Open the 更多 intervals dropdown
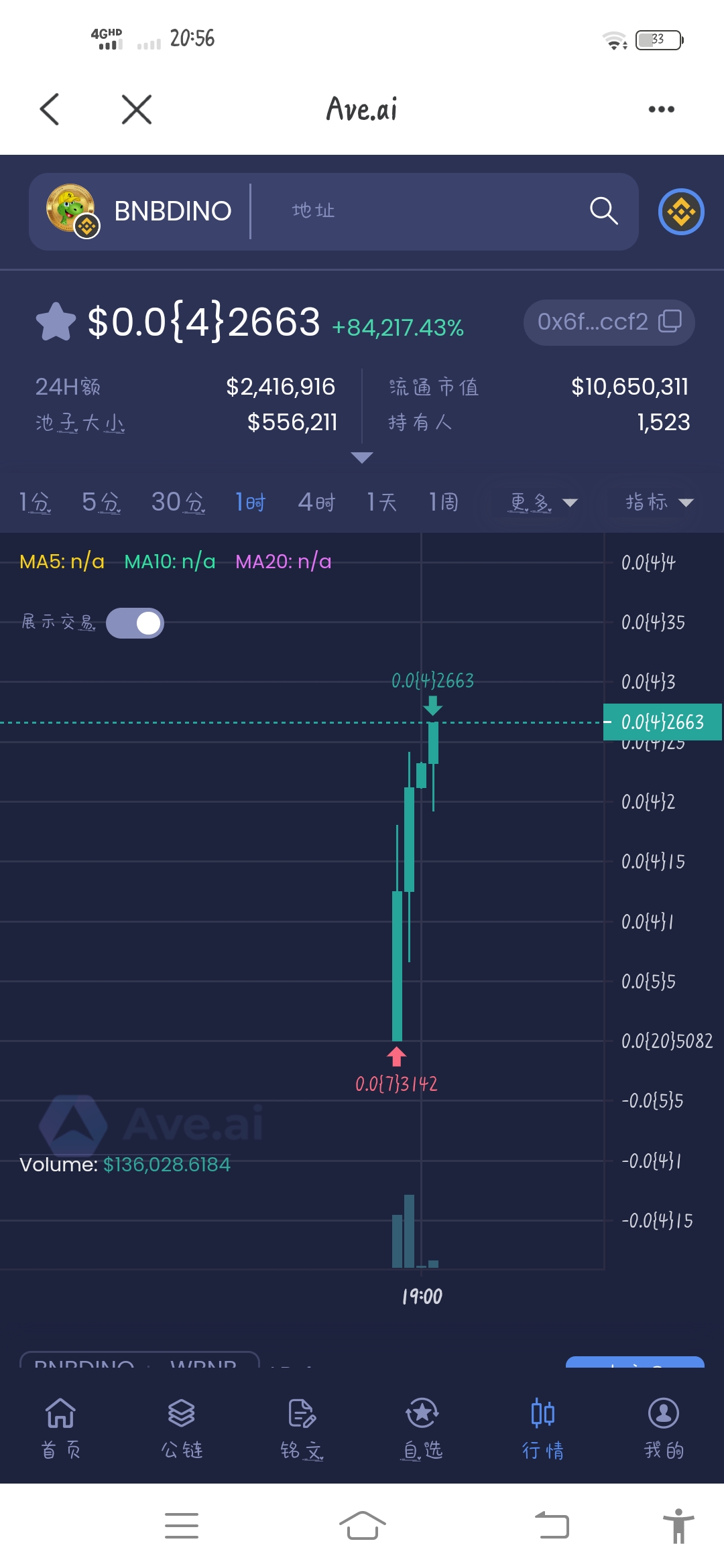 coord(542,503)
